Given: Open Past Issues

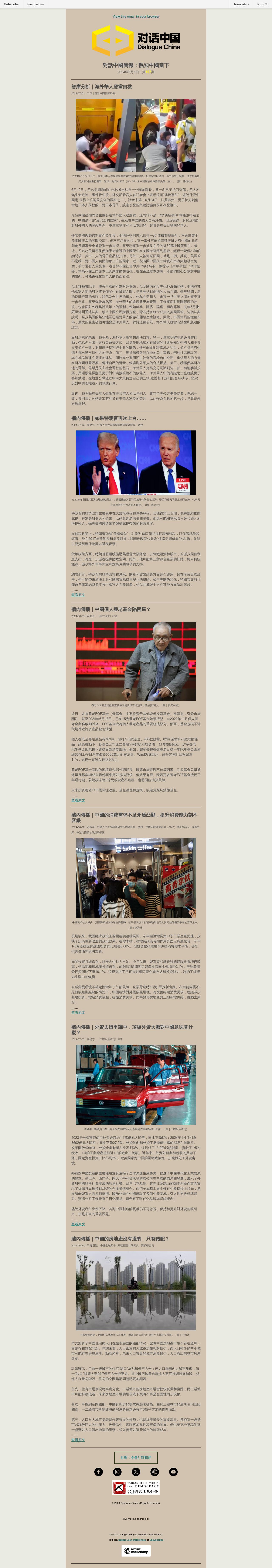Looking at the screenshot, I should click(35, 4).
